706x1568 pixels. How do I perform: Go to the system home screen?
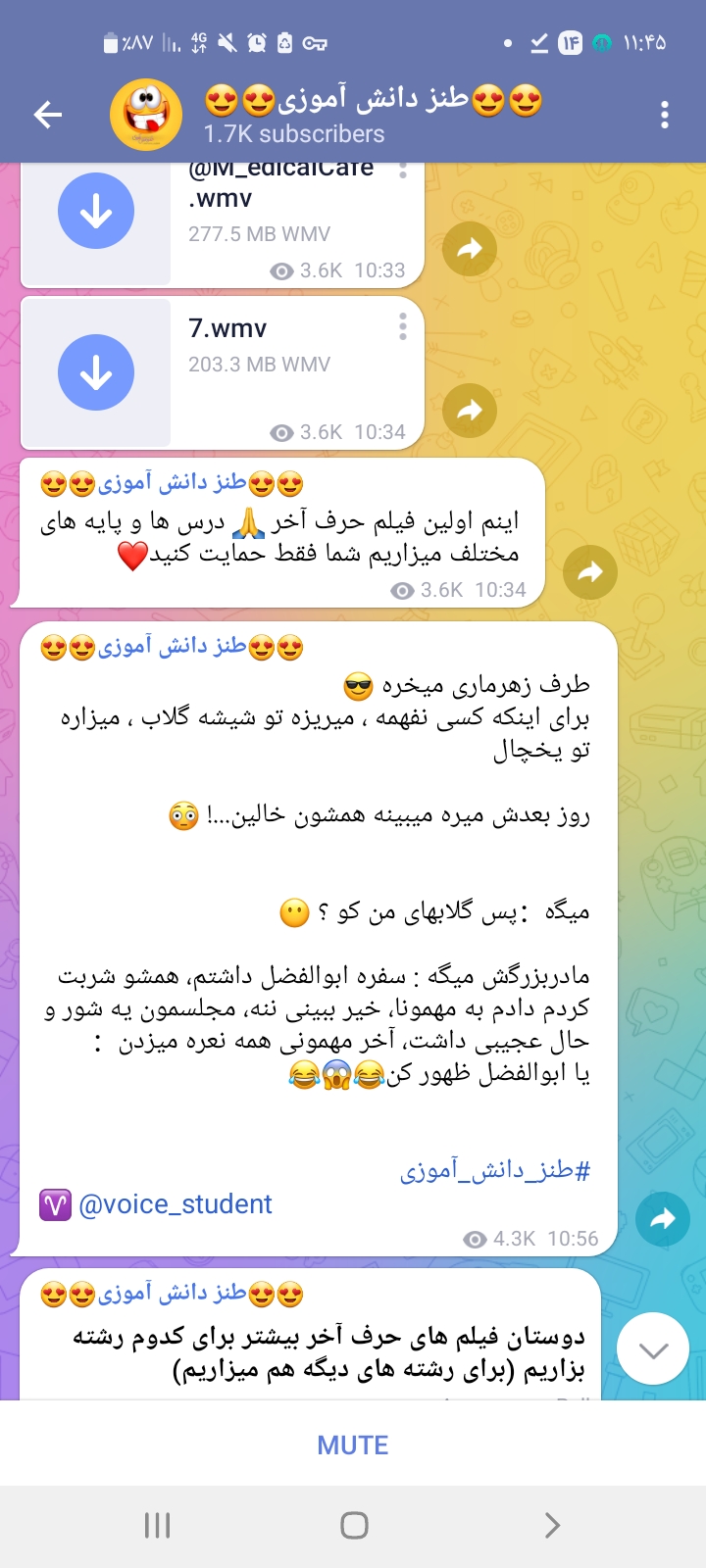pyautogui.click(x=354, y=1525)
